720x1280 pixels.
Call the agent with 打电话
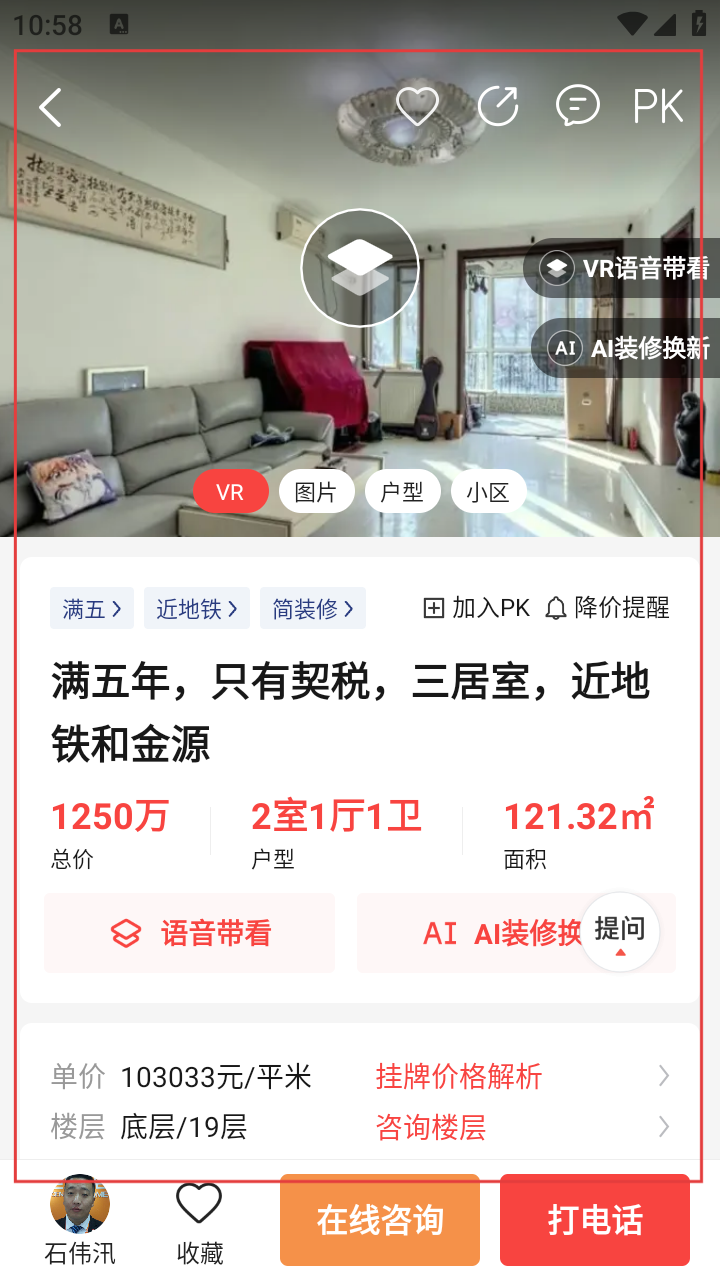(x=595, y=1220)
